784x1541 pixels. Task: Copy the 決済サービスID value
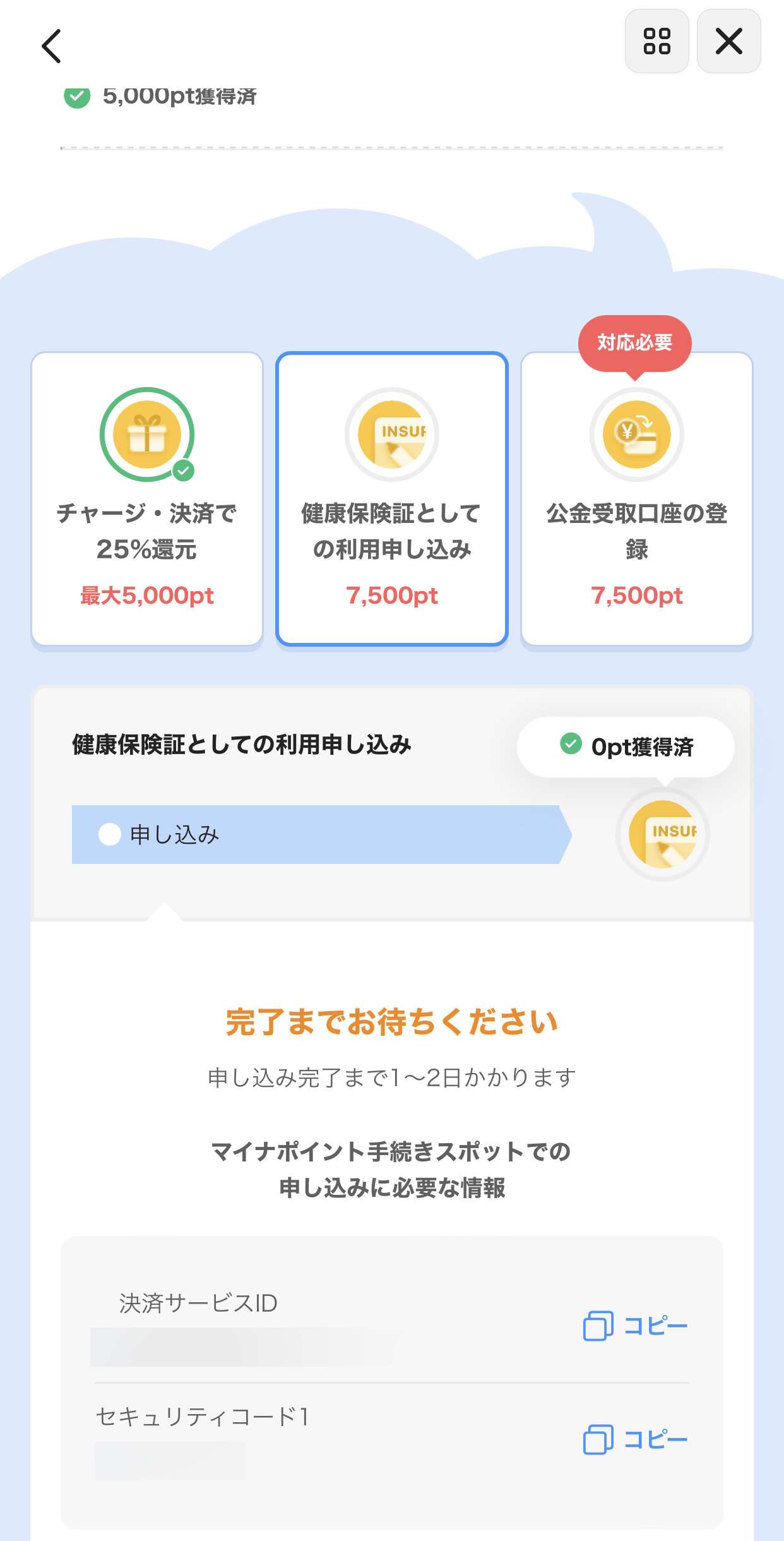[x=636, y=1326]
